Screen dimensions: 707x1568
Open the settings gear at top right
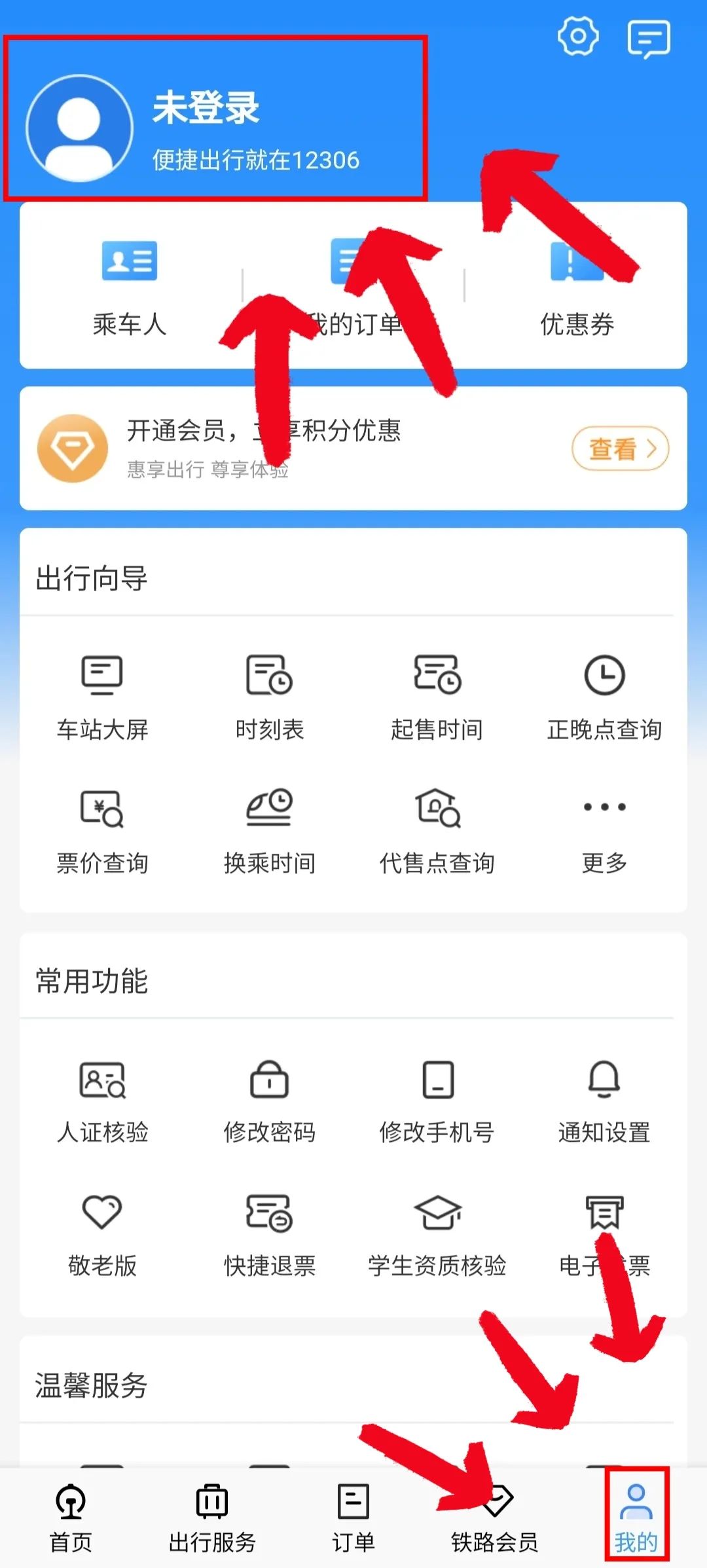click(x=579, y=38)
